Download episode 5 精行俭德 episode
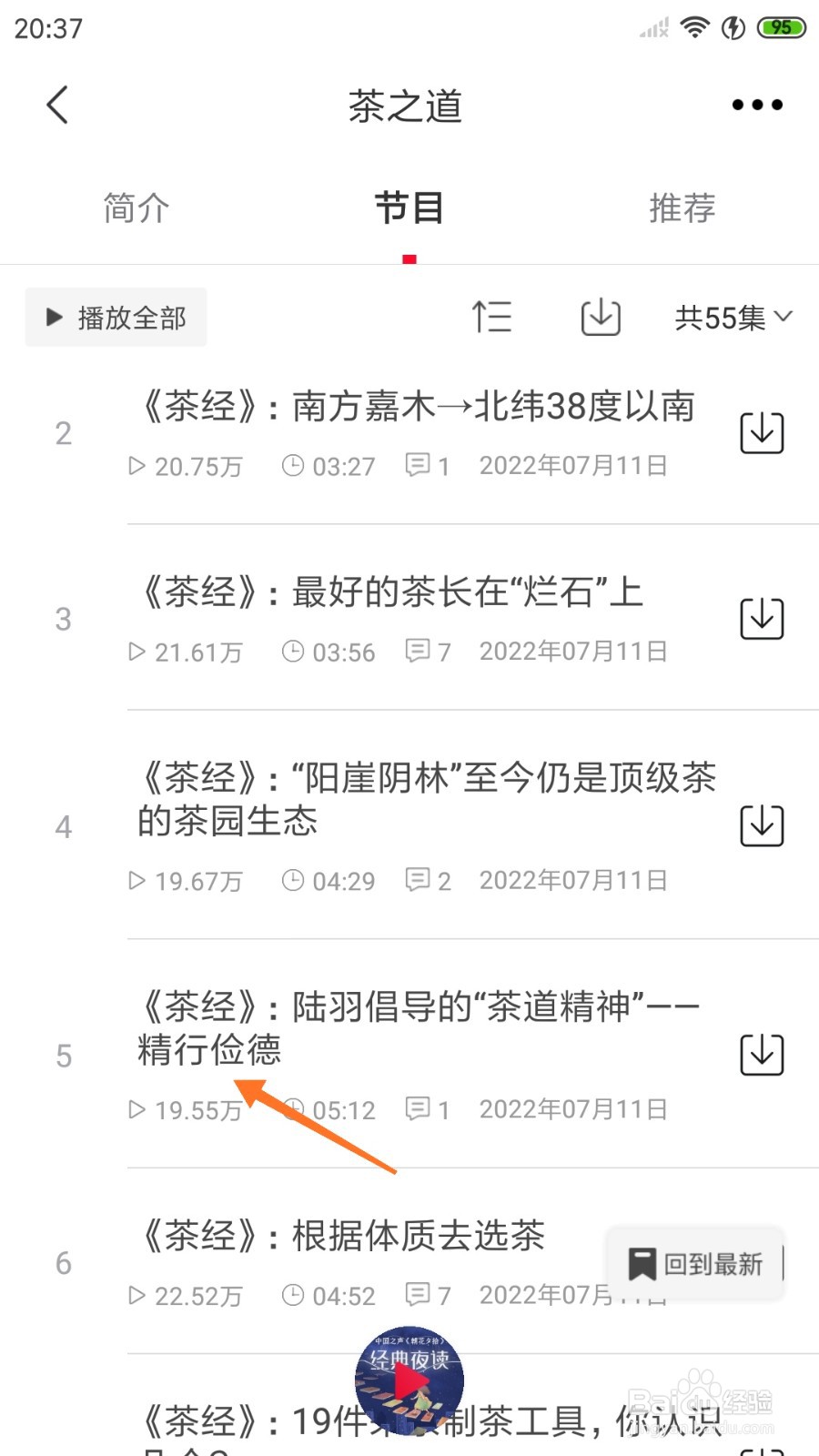 pos(762,1054)
